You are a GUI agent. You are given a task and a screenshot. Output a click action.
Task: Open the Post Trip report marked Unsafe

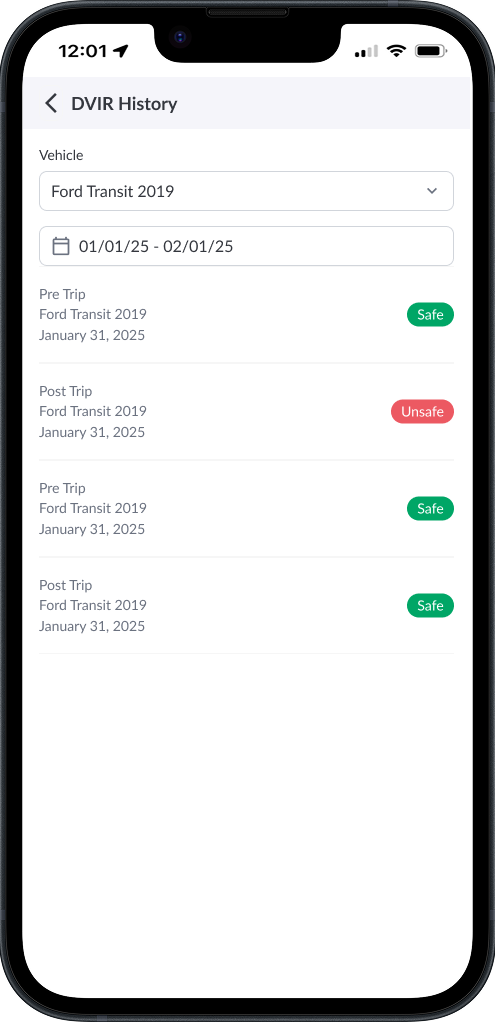(x=247, y=411)
